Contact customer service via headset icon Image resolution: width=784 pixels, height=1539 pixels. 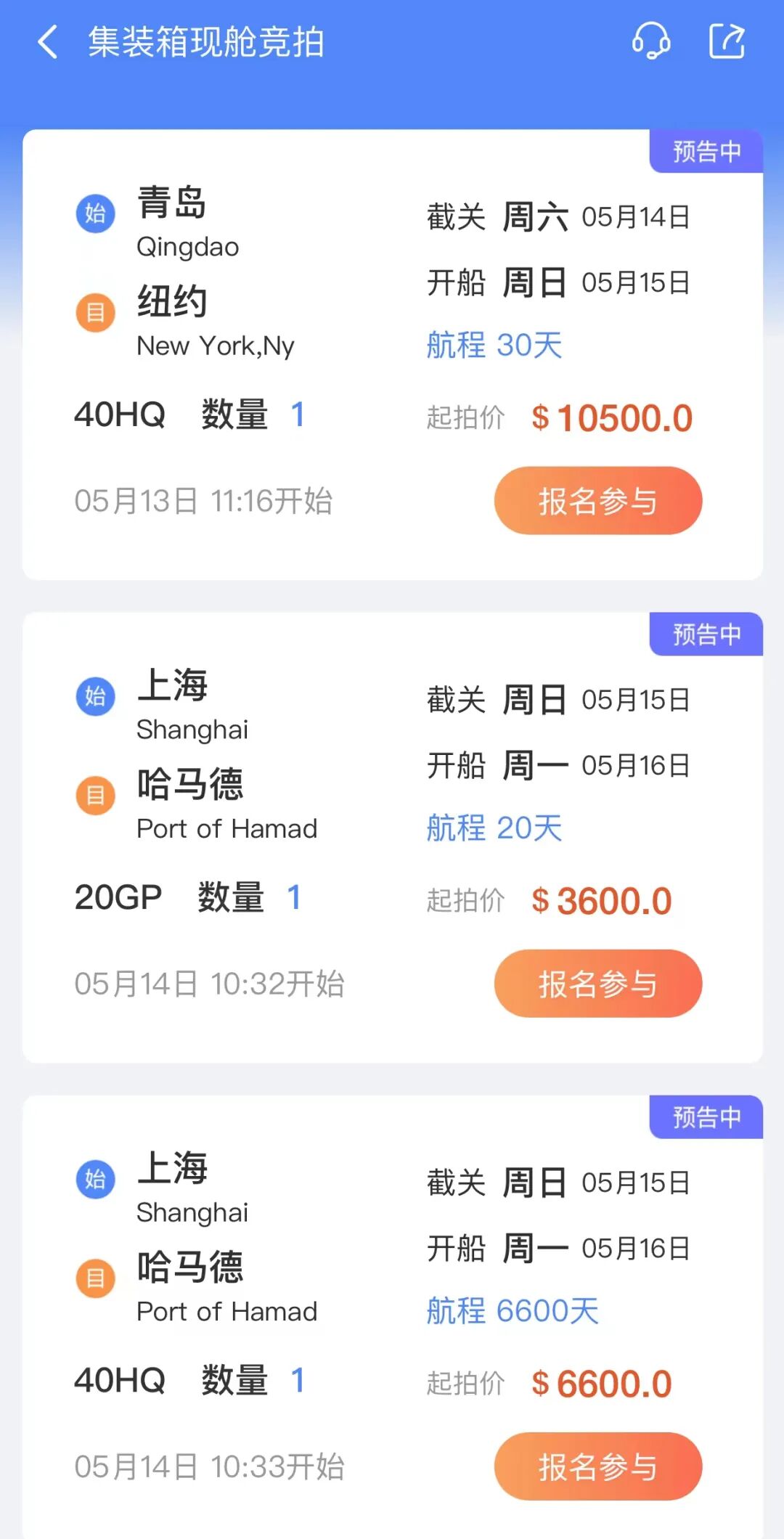tap(651, 41)
